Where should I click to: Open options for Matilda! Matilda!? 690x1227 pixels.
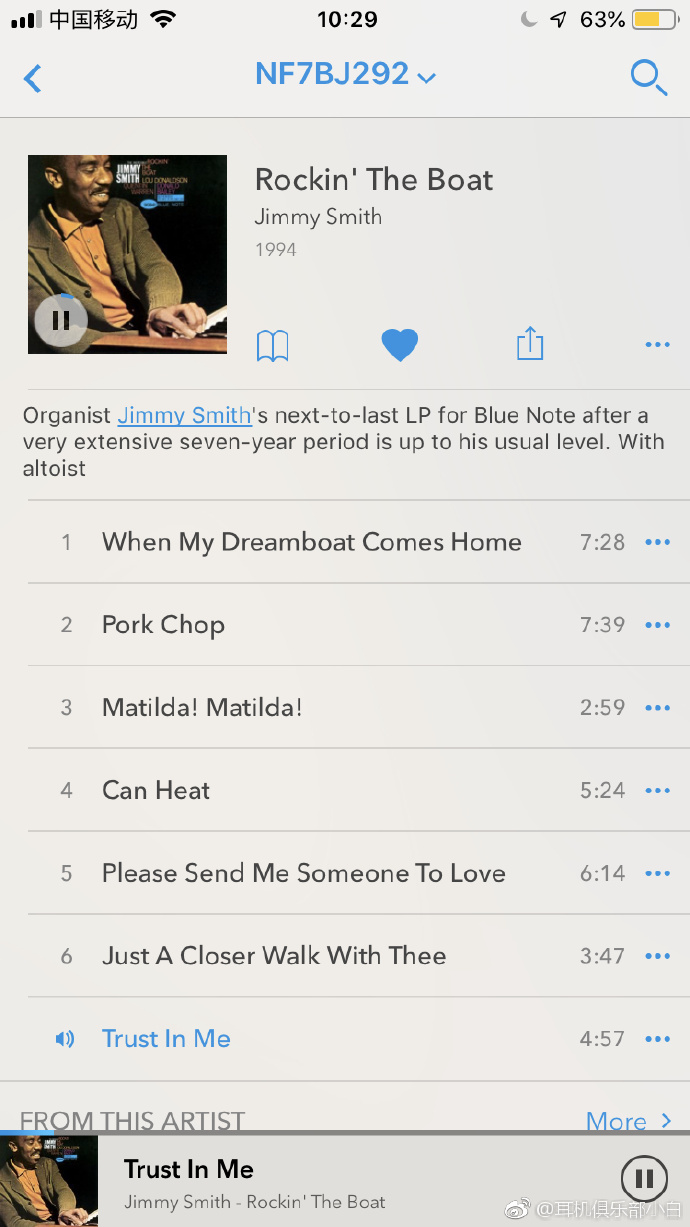pyautogui.click(x=657, y=708)
